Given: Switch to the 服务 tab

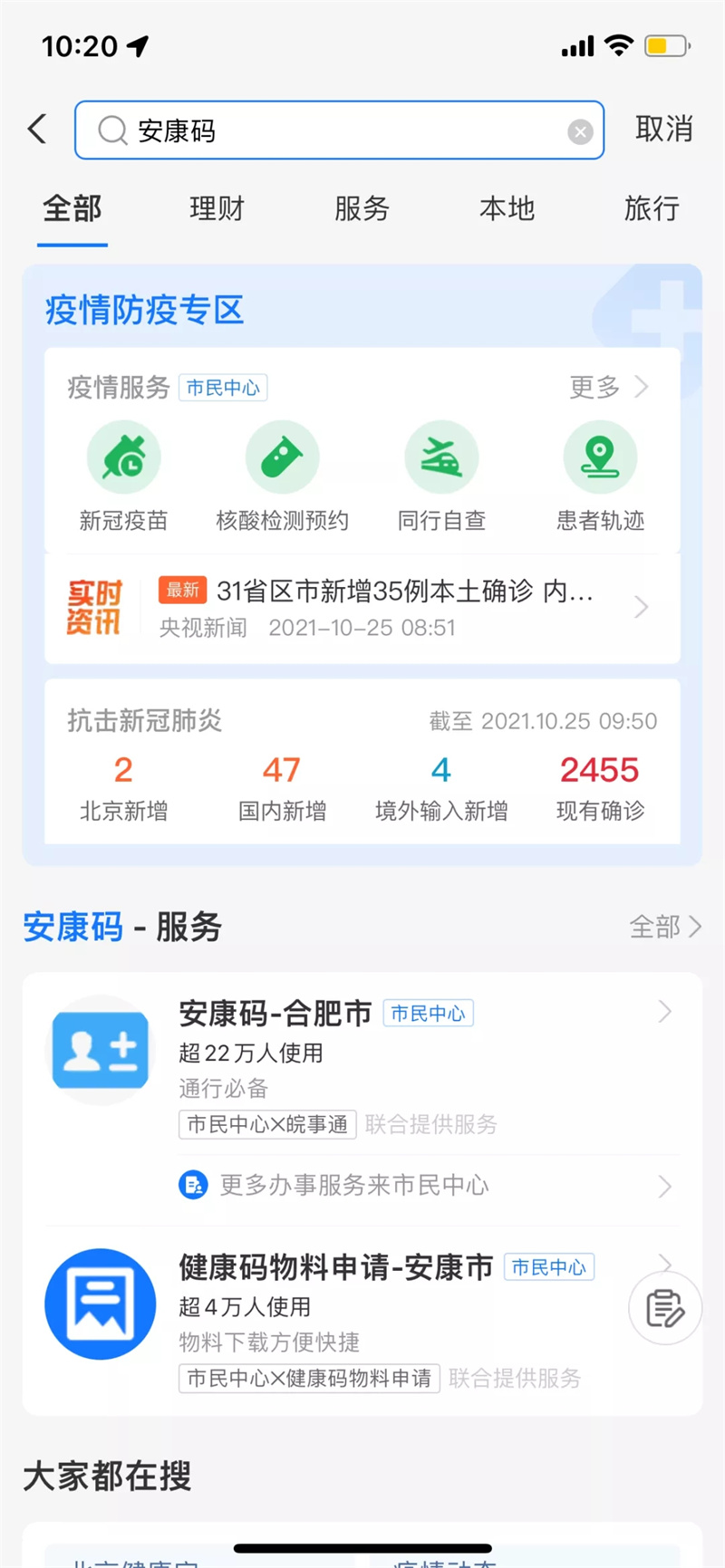Looking at the screenshot, I should pos(362,209).
